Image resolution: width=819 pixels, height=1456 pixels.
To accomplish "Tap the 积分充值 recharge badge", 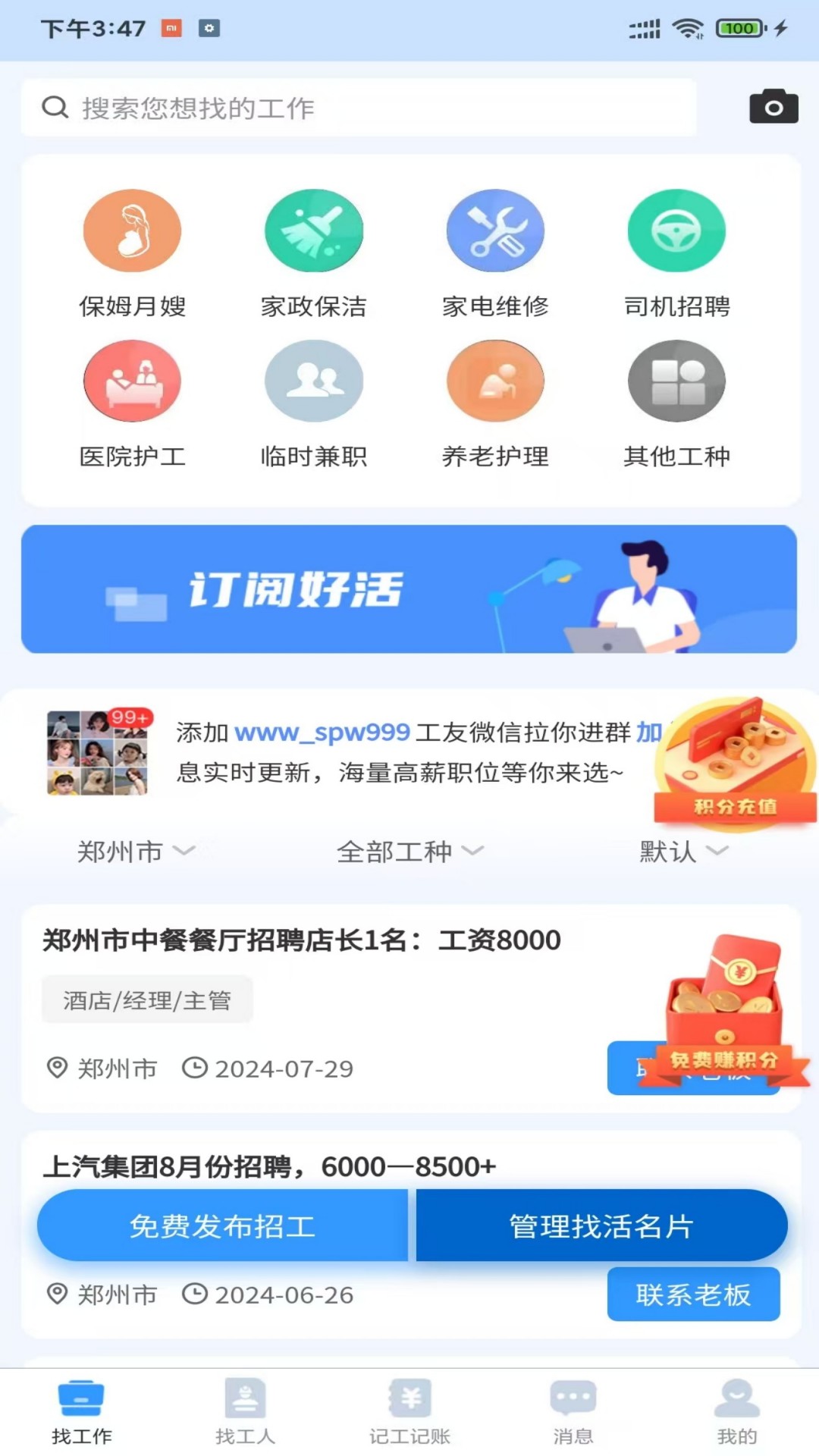I will point(734,808).
